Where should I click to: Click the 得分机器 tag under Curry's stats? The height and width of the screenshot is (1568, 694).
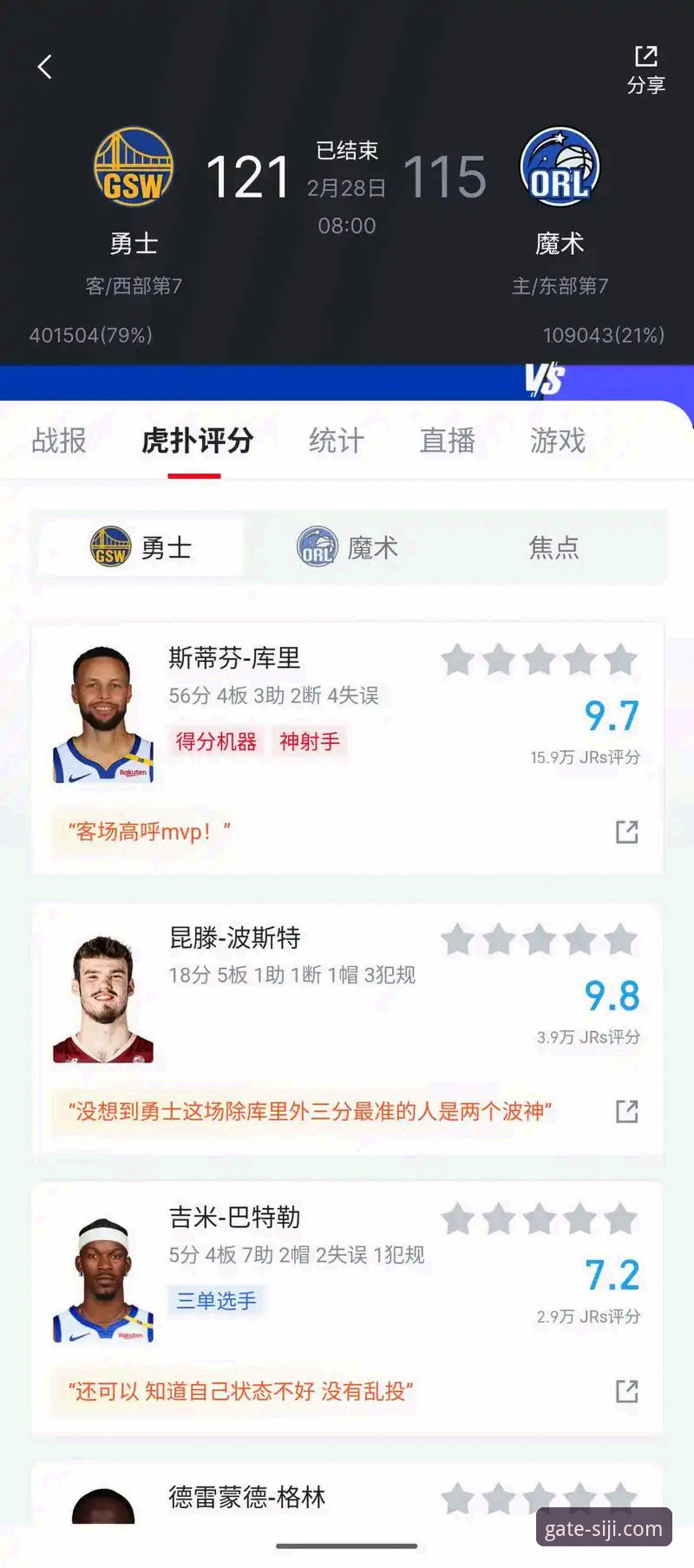point(215,742)
